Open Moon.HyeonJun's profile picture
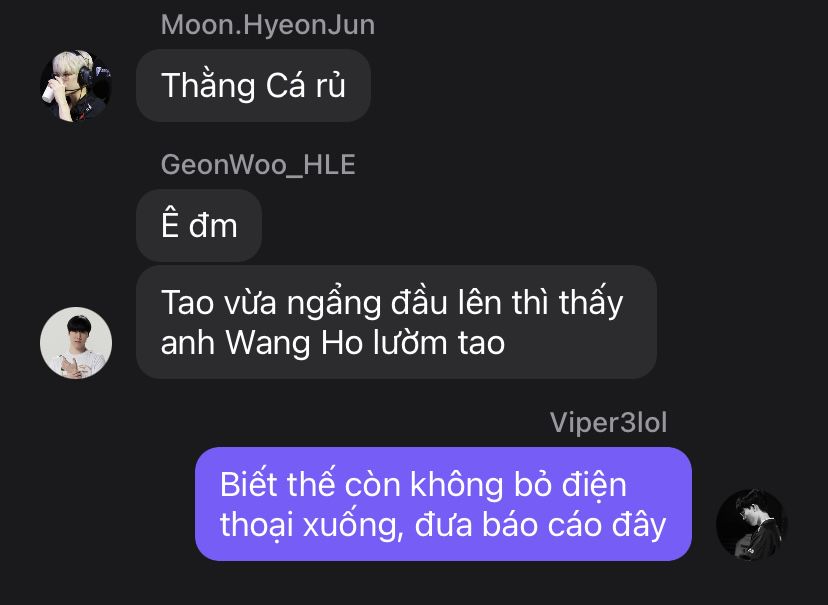The width and height of the screenshot is (828, 605). coord(75,86)
